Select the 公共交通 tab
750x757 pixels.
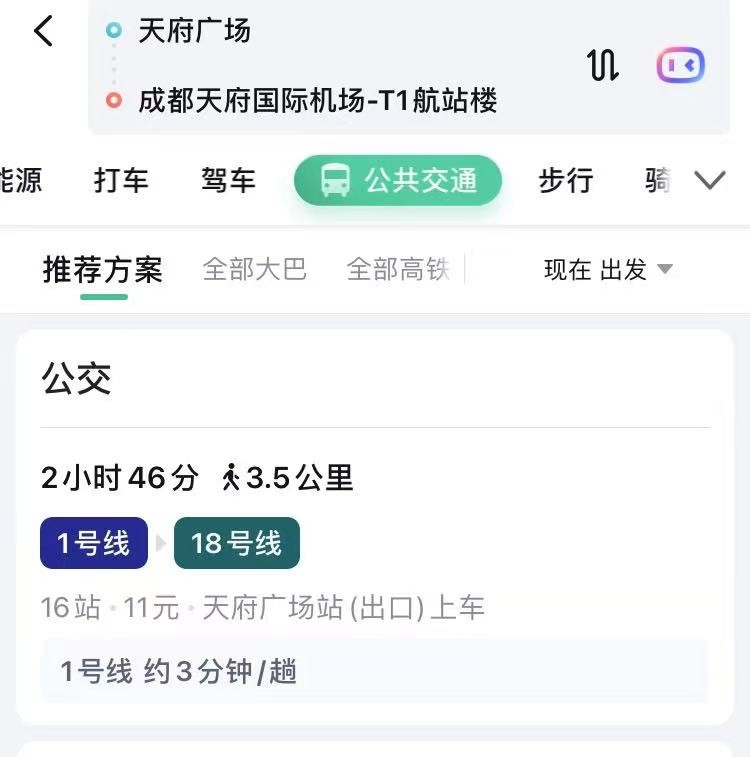coord(397,181)
